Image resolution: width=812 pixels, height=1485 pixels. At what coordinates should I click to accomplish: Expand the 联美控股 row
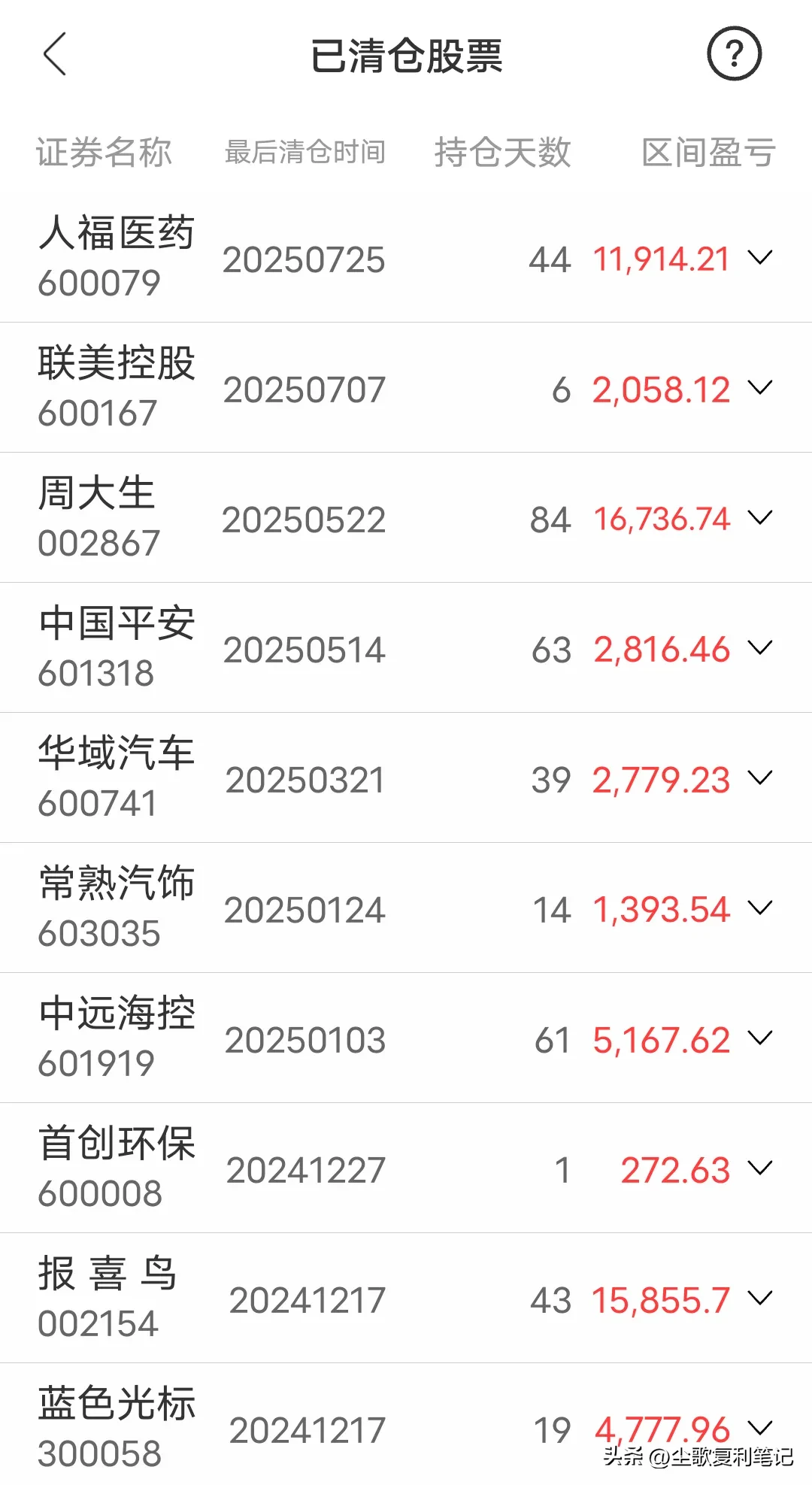pyautogui.click(x=760, y=388)
